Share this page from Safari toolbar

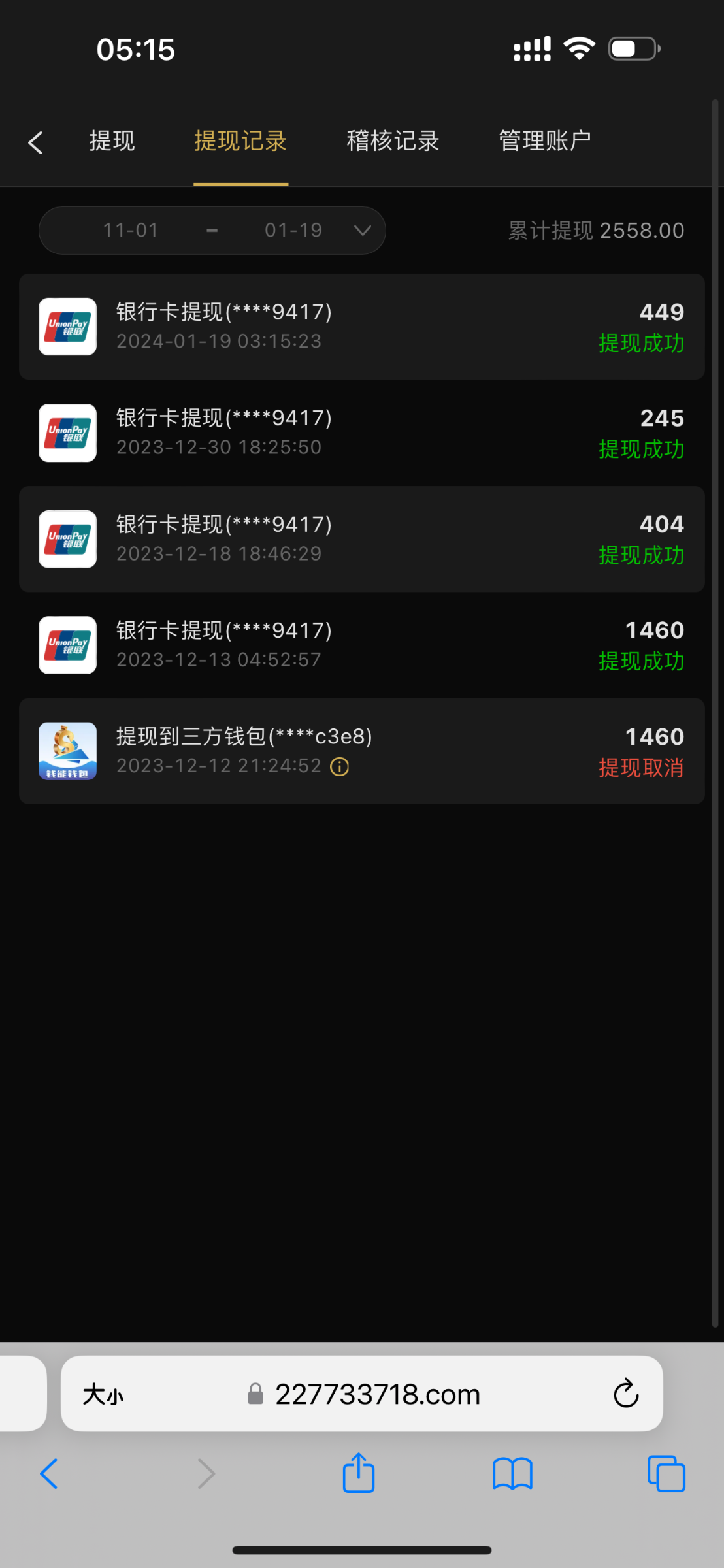[359, 1473]
